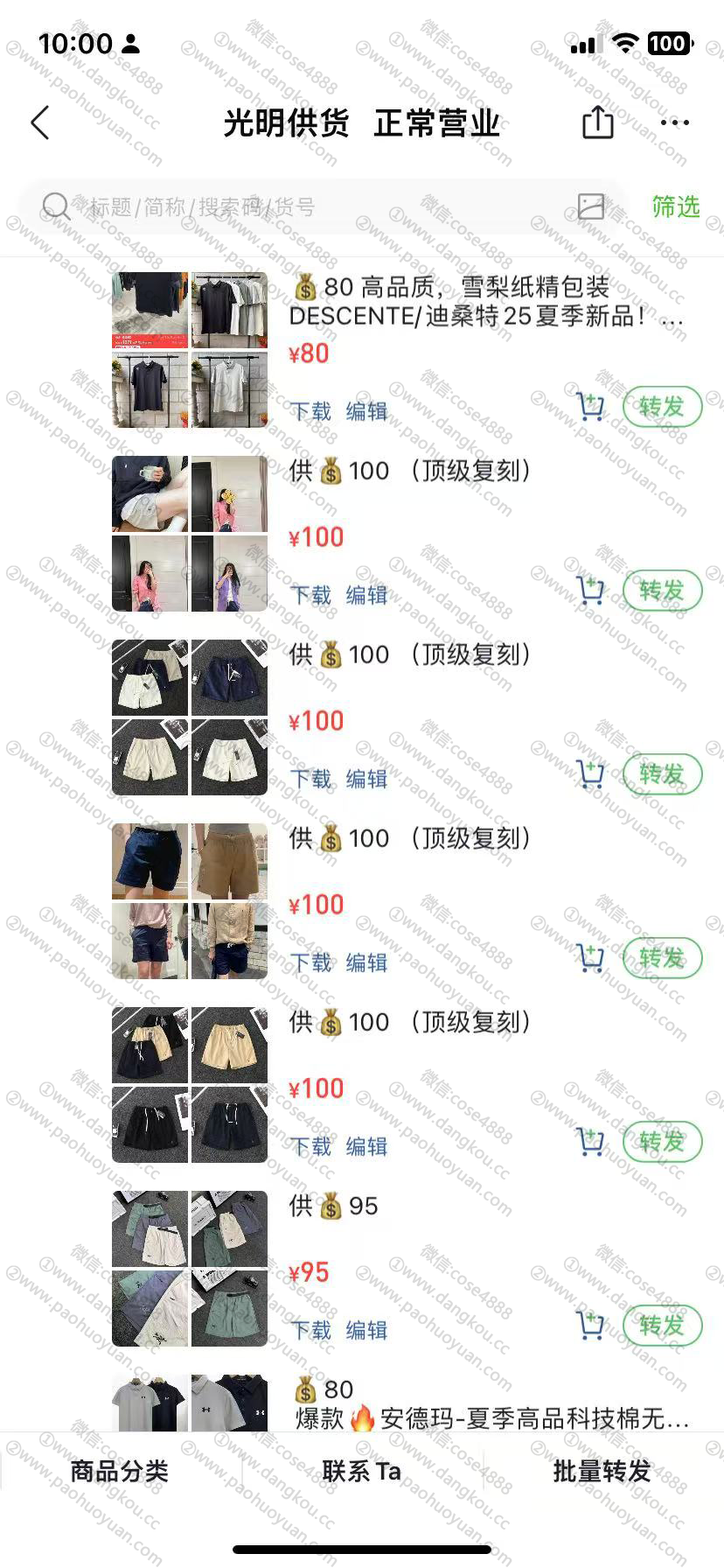Add the ¥95 item to cart
The width and height of the screenshot is (724, 1568).
coord(591,1326)
